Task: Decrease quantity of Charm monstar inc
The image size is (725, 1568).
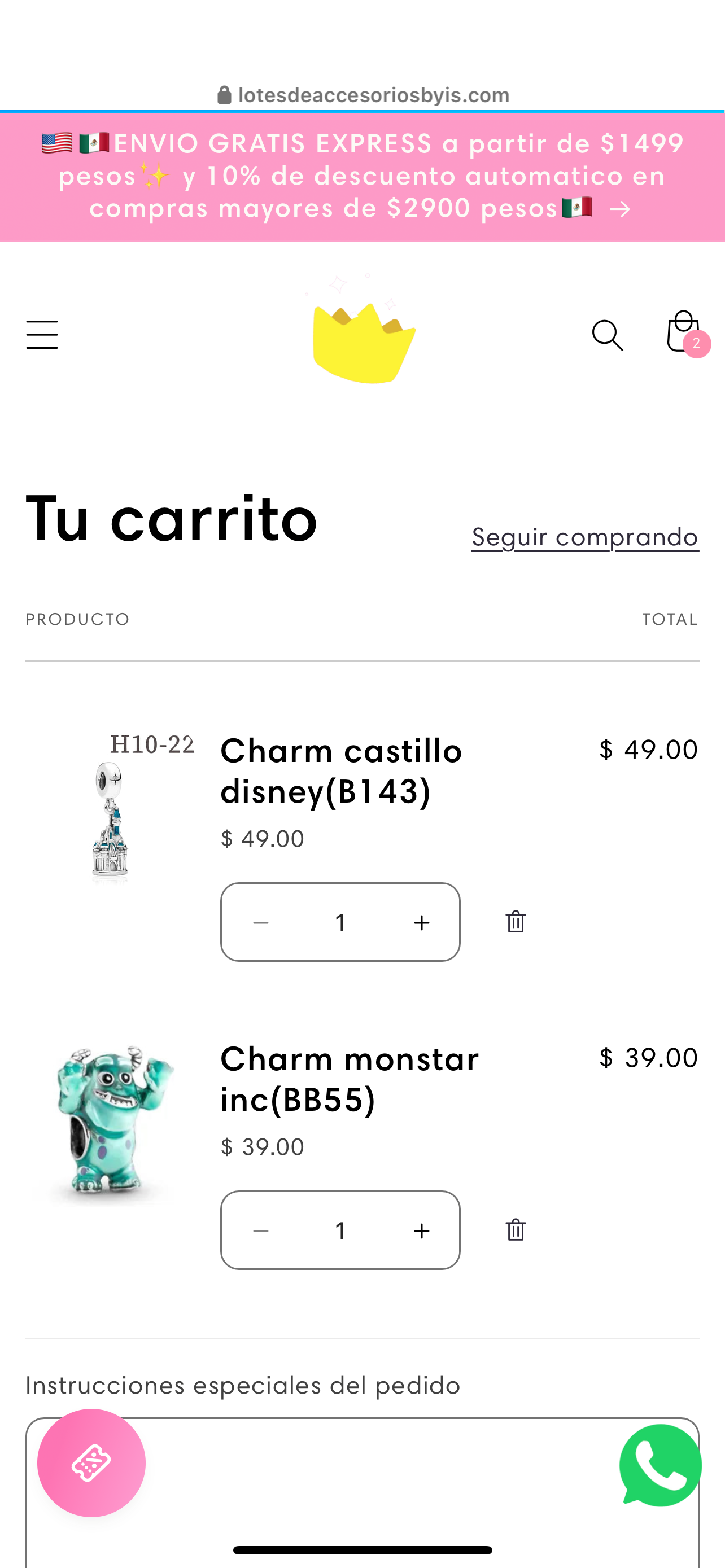Action: click(260, 1230)
